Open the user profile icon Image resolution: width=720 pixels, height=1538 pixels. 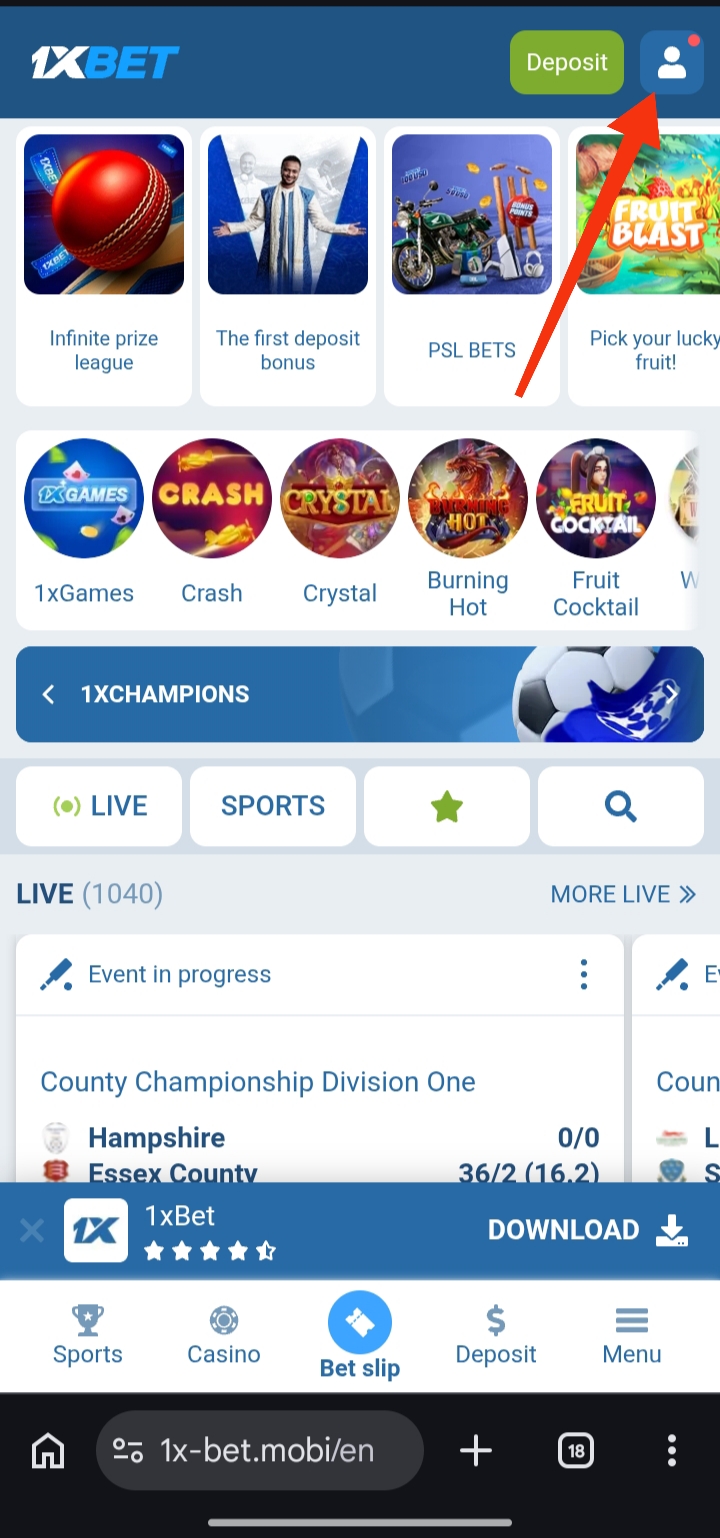(671, 63)
